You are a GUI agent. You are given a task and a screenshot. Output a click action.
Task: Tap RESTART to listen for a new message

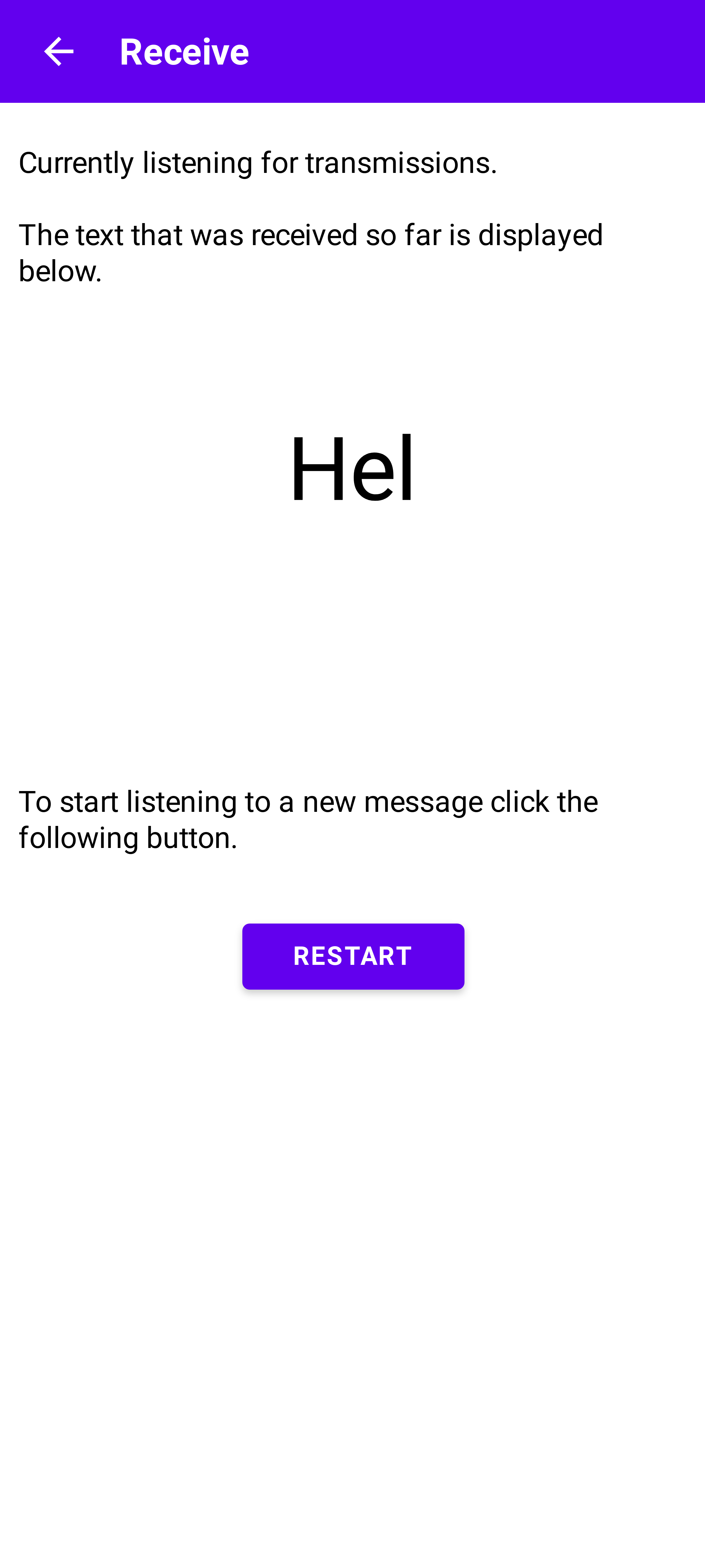point(353,956)
